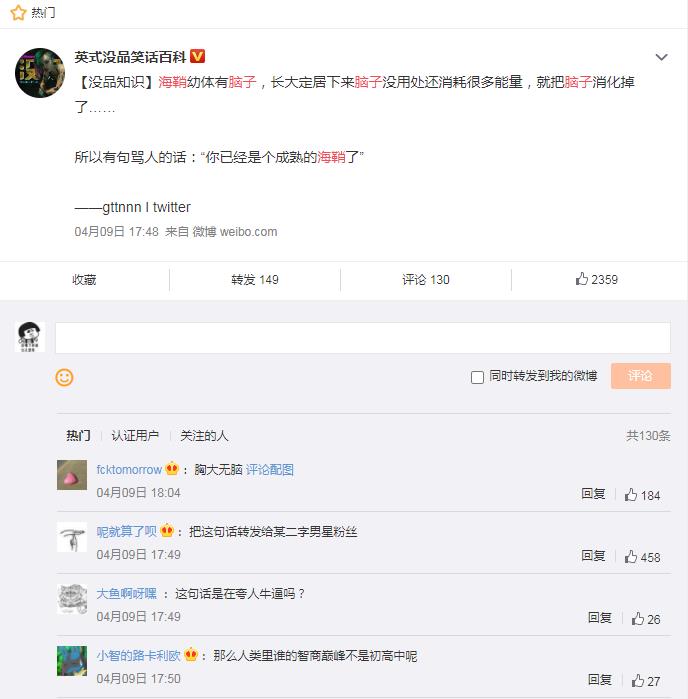Select the 热门 comments tab
This screenshot has width=688, height=699.
(78, 436)
